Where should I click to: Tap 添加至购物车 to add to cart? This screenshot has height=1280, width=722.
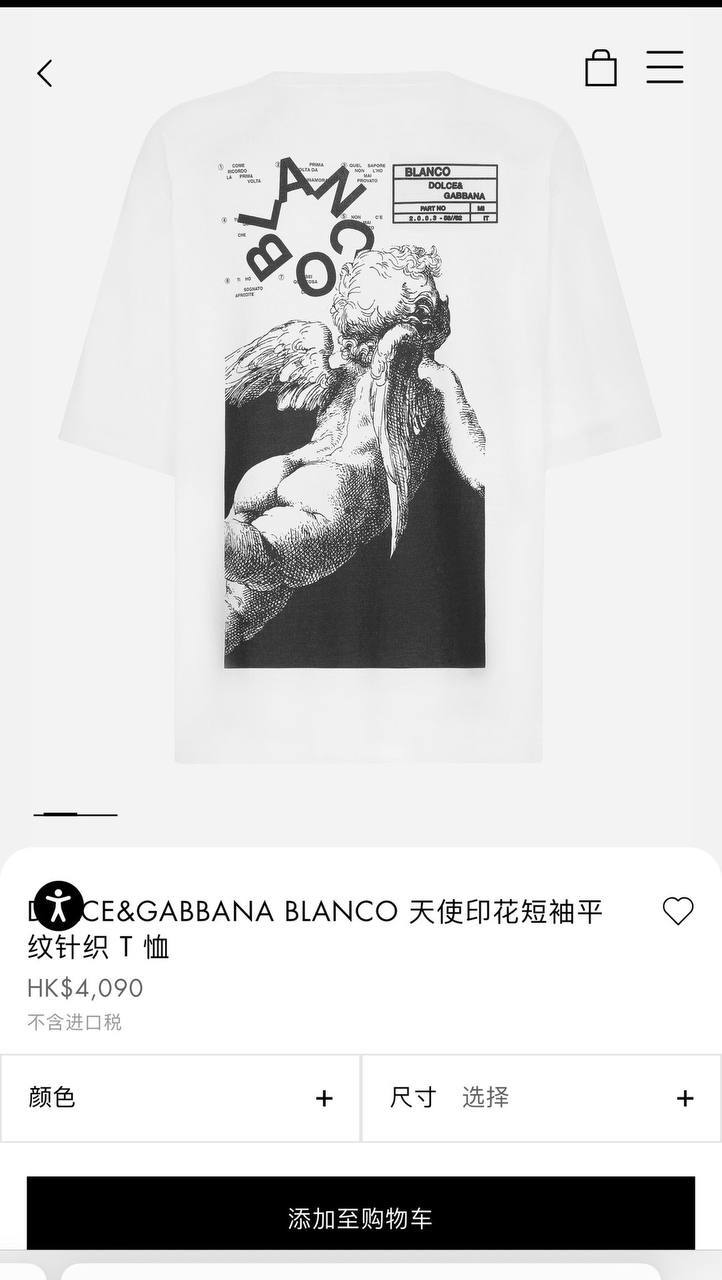360,1218
